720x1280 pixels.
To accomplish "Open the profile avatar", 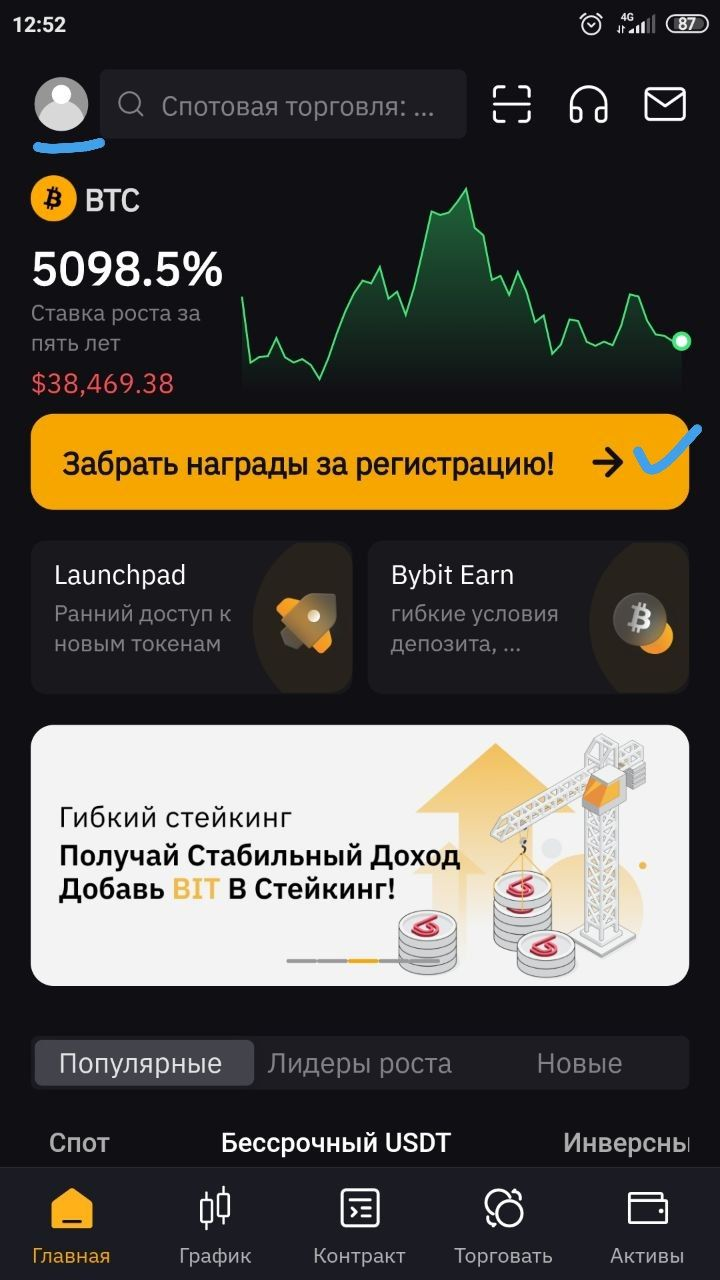I will (x=61, y=104).
